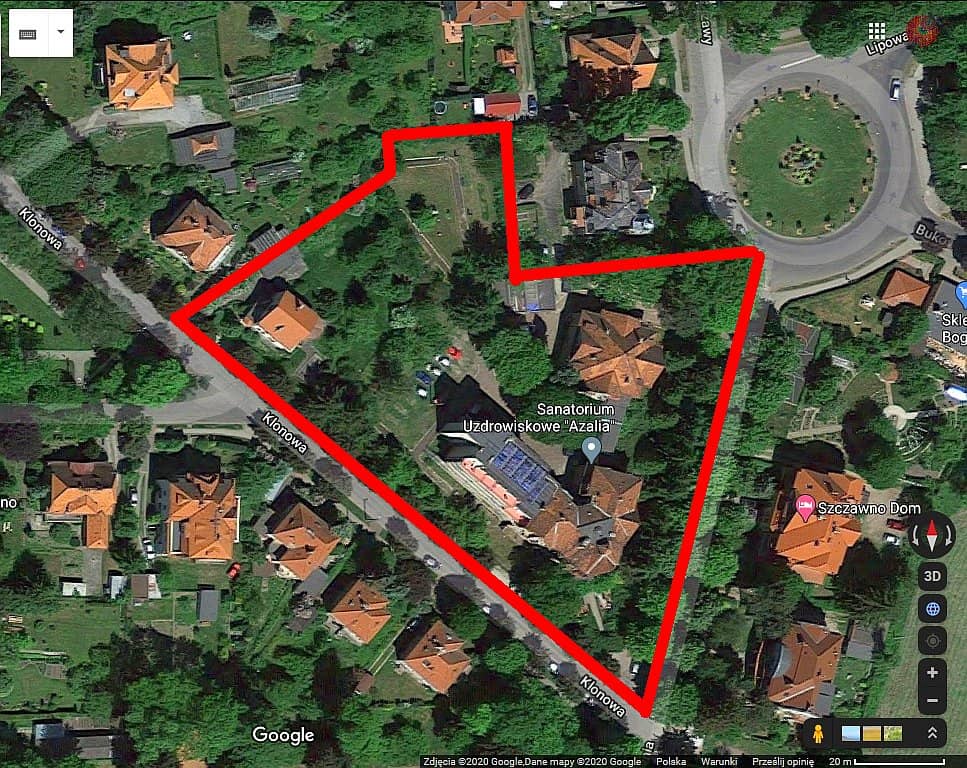Show my current location on the map

[932, 641]
